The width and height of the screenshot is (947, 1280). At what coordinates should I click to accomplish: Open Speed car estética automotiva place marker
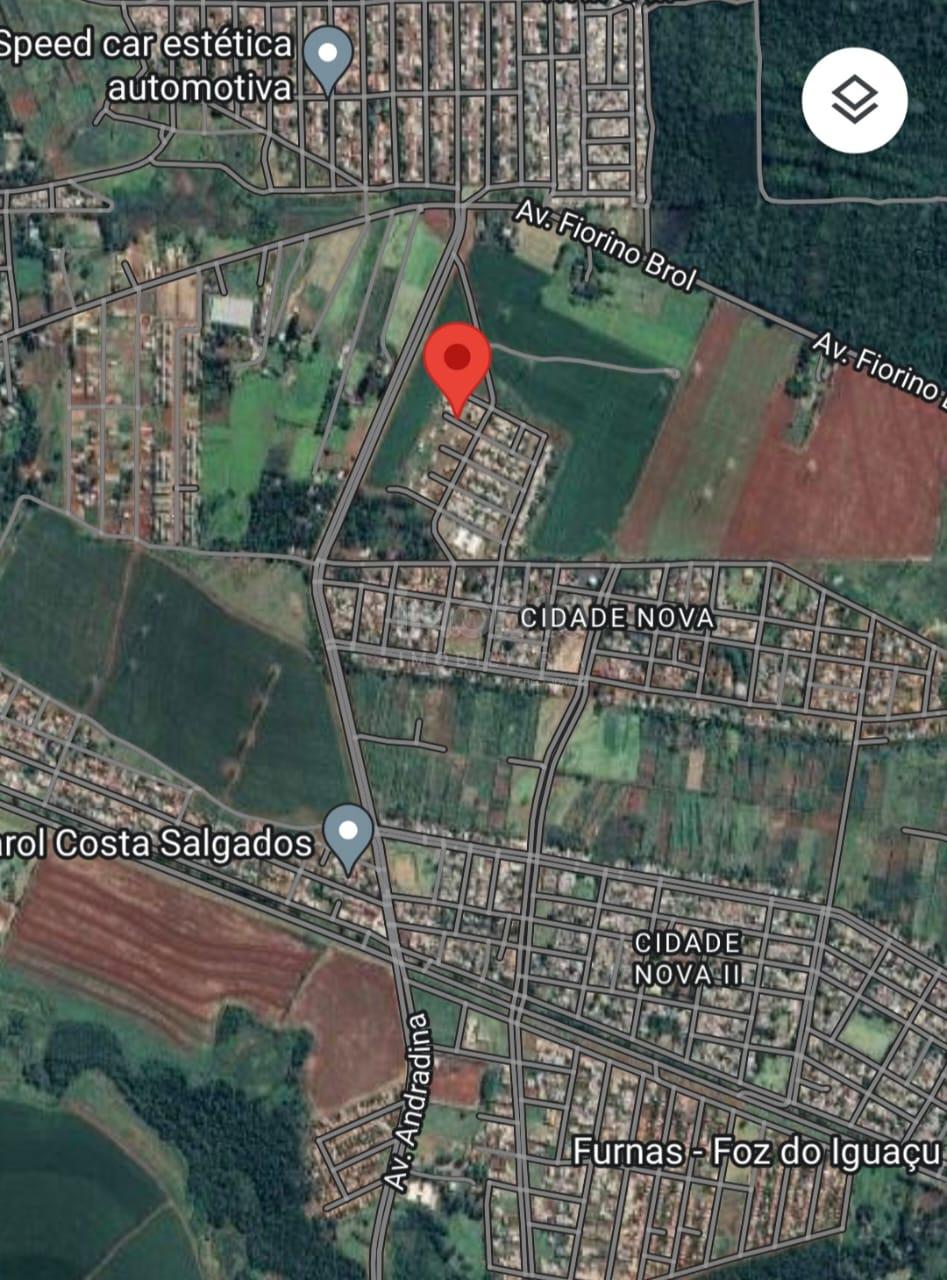click(x=328, y=57)
